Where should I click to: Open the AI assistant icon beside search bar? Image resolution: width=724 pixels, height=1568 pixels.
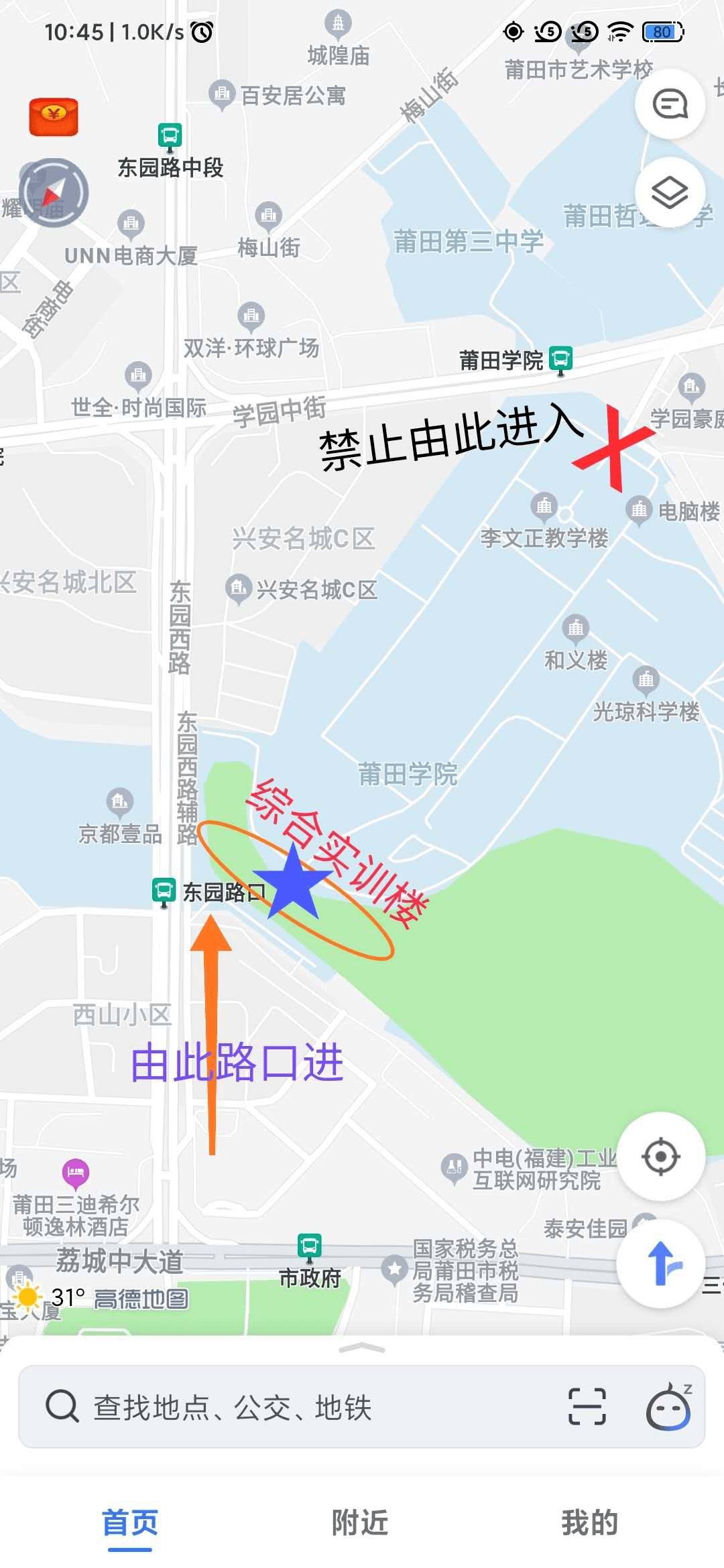(x=670, y=1405)
